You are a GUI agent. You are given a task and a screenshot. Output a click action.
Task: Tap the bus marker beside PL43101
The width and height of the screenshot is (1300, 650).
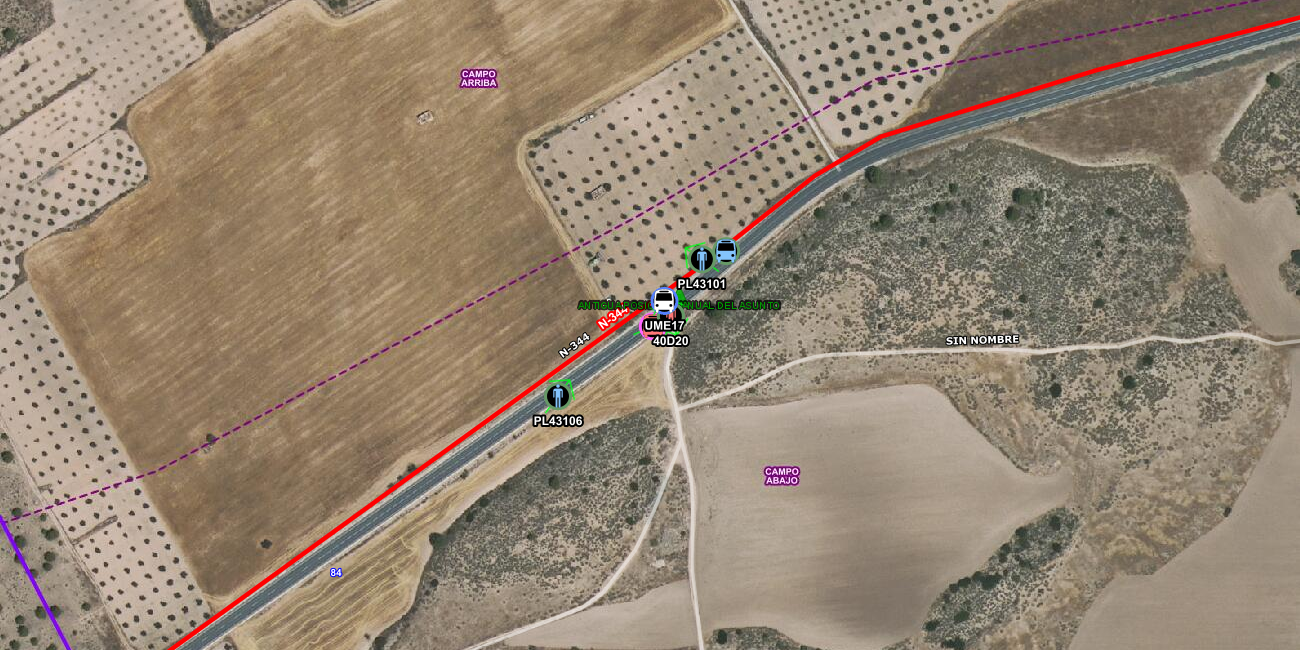pyautogui.click(x=726, y=252)
